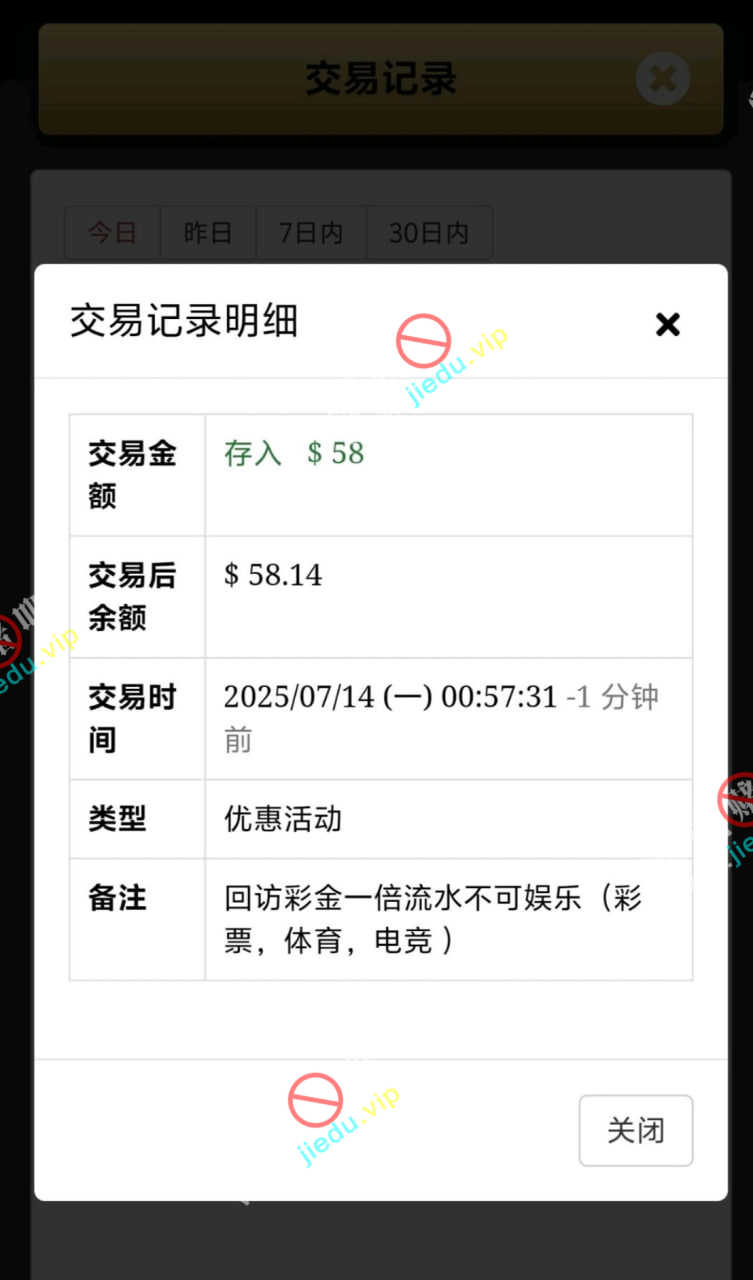The width and height of the screenshot is (753, 1280).
Task: Close the 交易记录 page header
Action: click(x=662, y=78)
